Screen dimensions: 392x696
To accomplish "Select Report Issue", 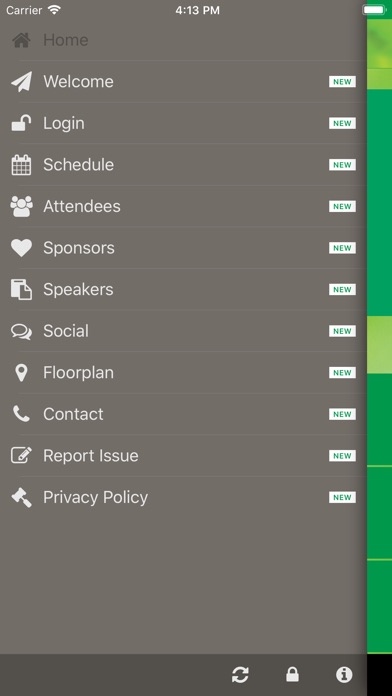I will (183, 455).
